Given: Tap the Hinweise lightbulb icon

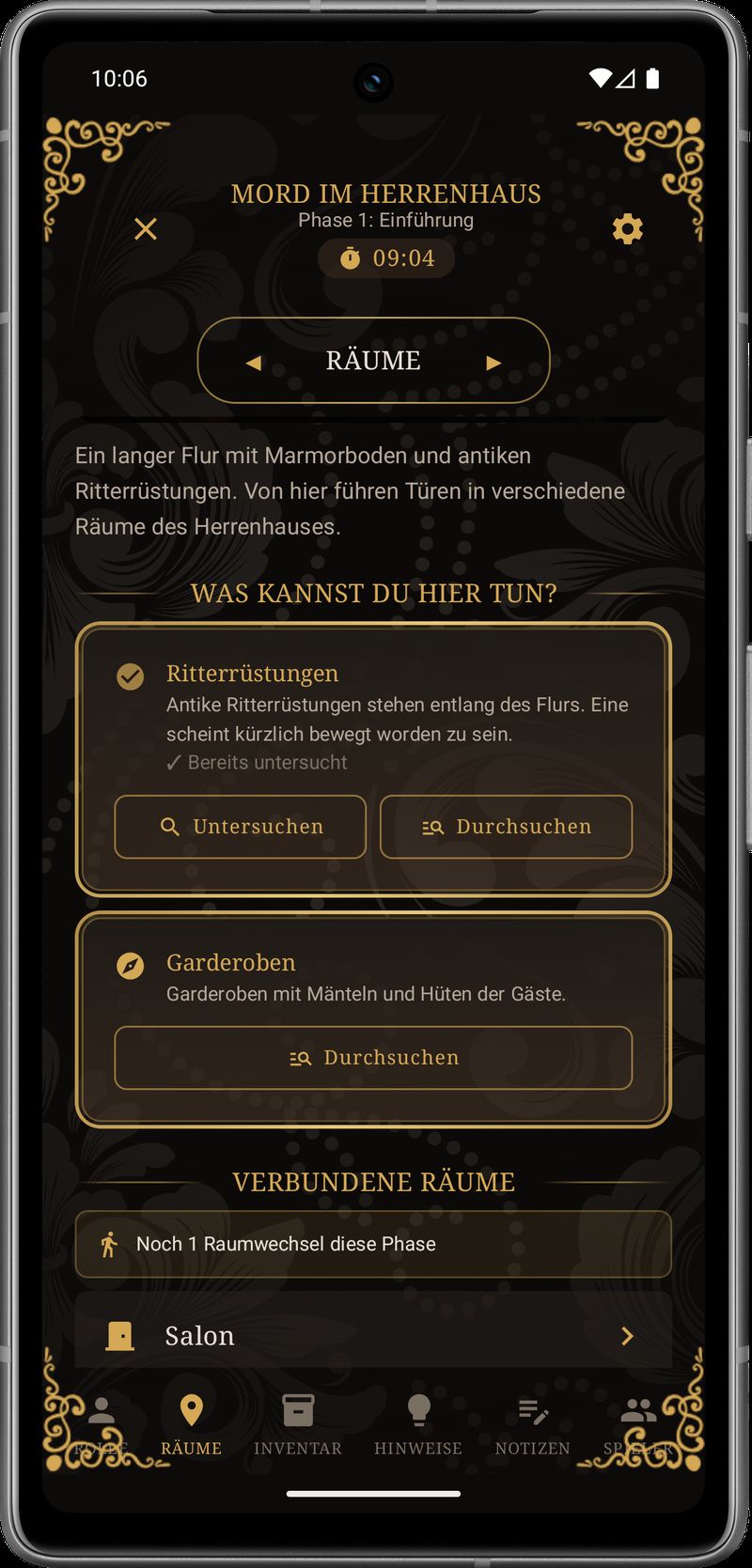Looking at the screenshot, I should pos(418,1409).
